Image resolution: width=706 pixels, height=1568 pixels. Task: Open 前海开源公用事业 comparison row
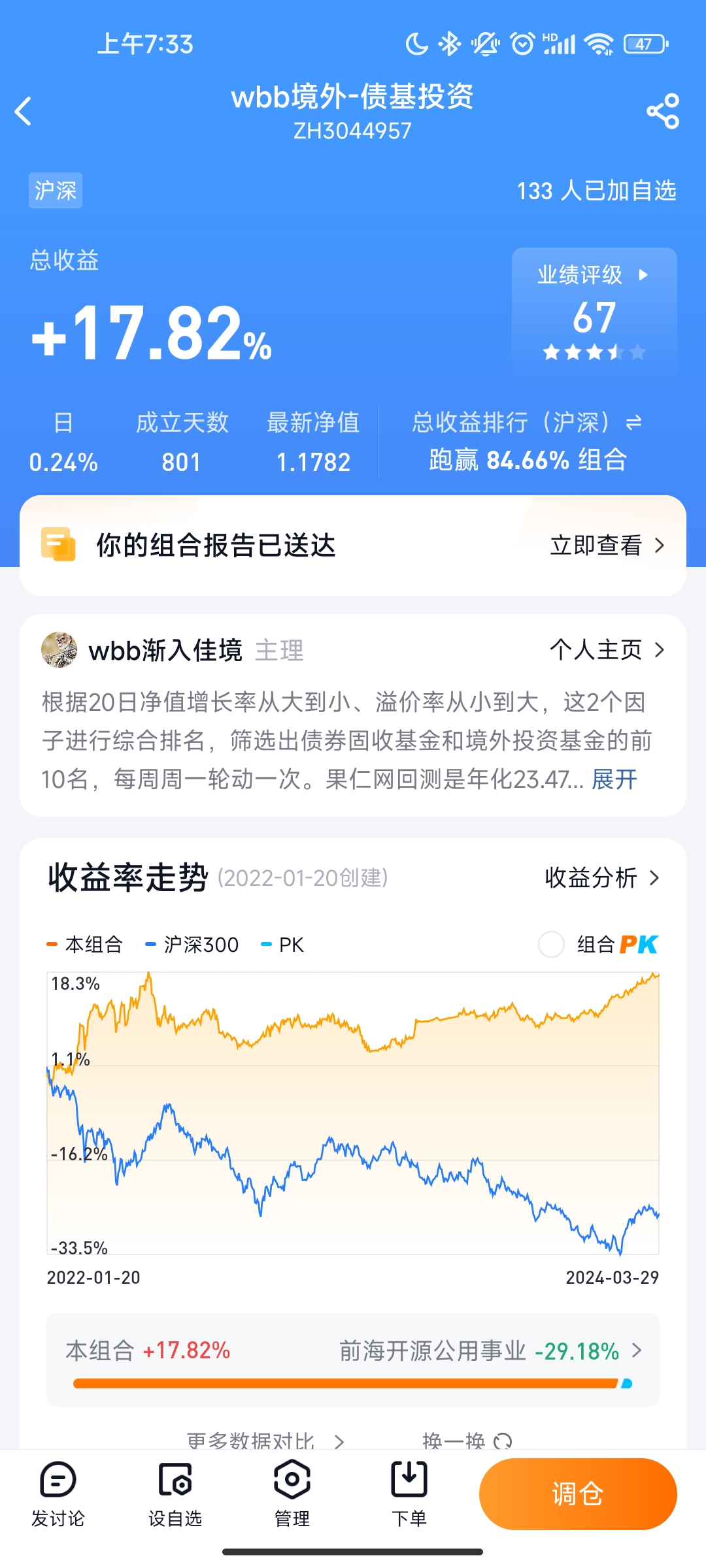(490, 1350)
